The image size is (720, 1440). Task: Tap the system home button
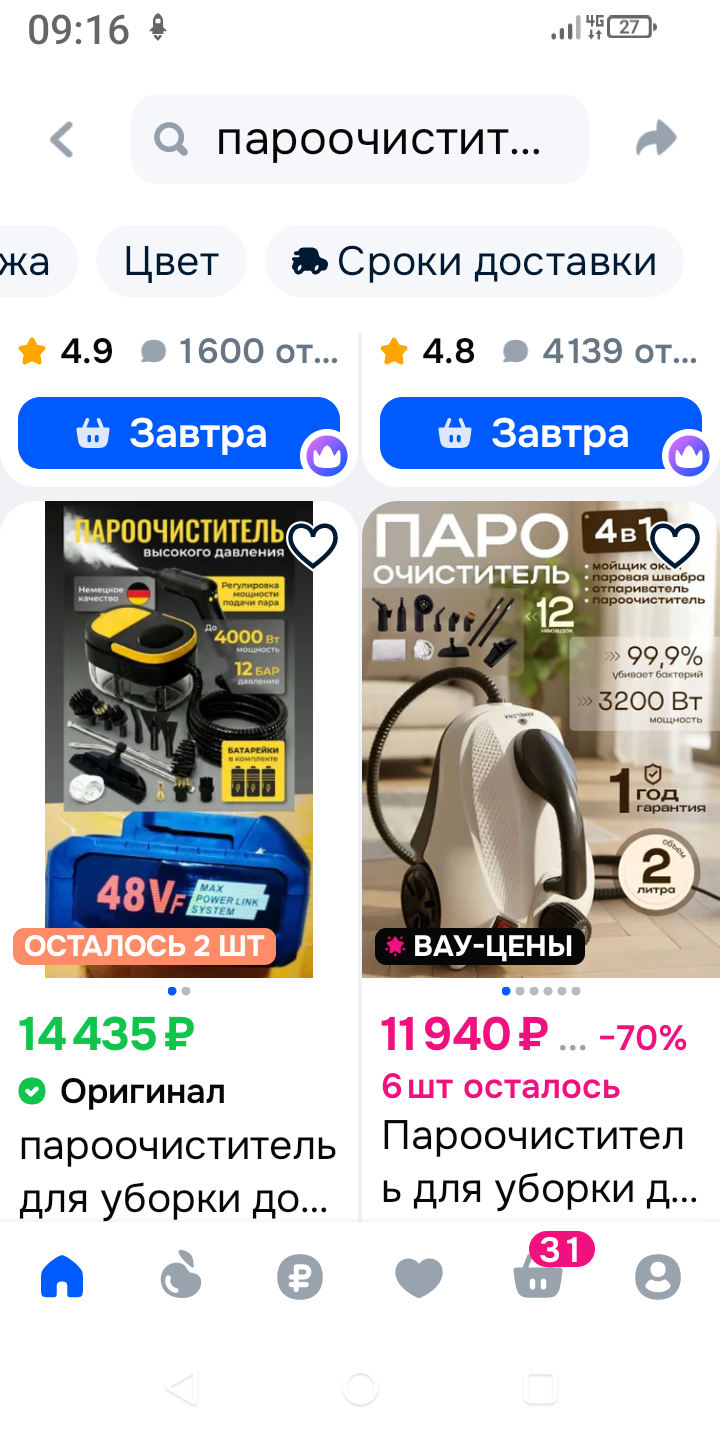pyautogui.click(x=360, y=1388)
